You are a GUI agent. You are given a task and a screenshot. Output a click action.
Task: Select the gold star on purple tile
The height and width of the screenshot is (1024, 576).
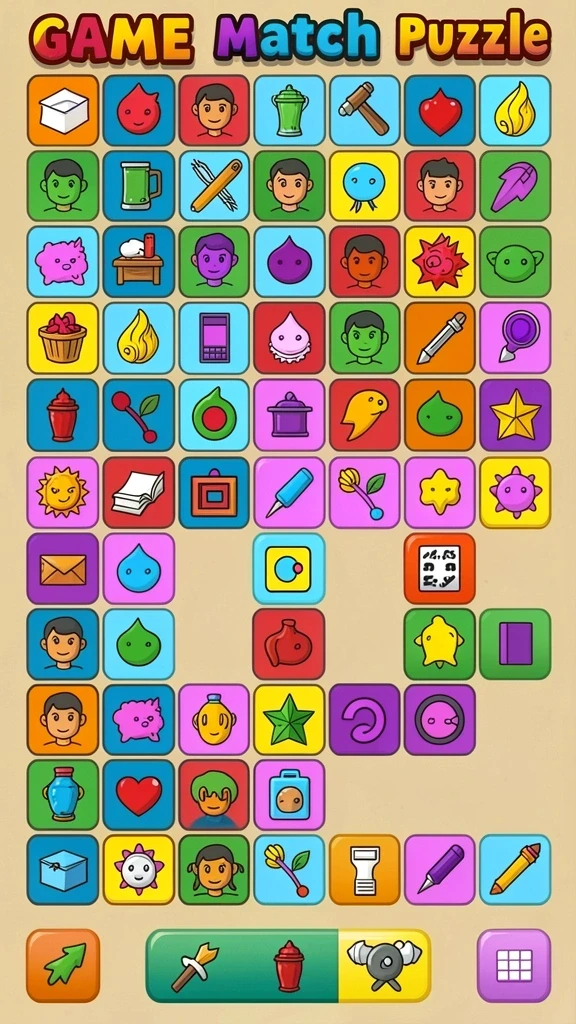click(x=515, y=415)
